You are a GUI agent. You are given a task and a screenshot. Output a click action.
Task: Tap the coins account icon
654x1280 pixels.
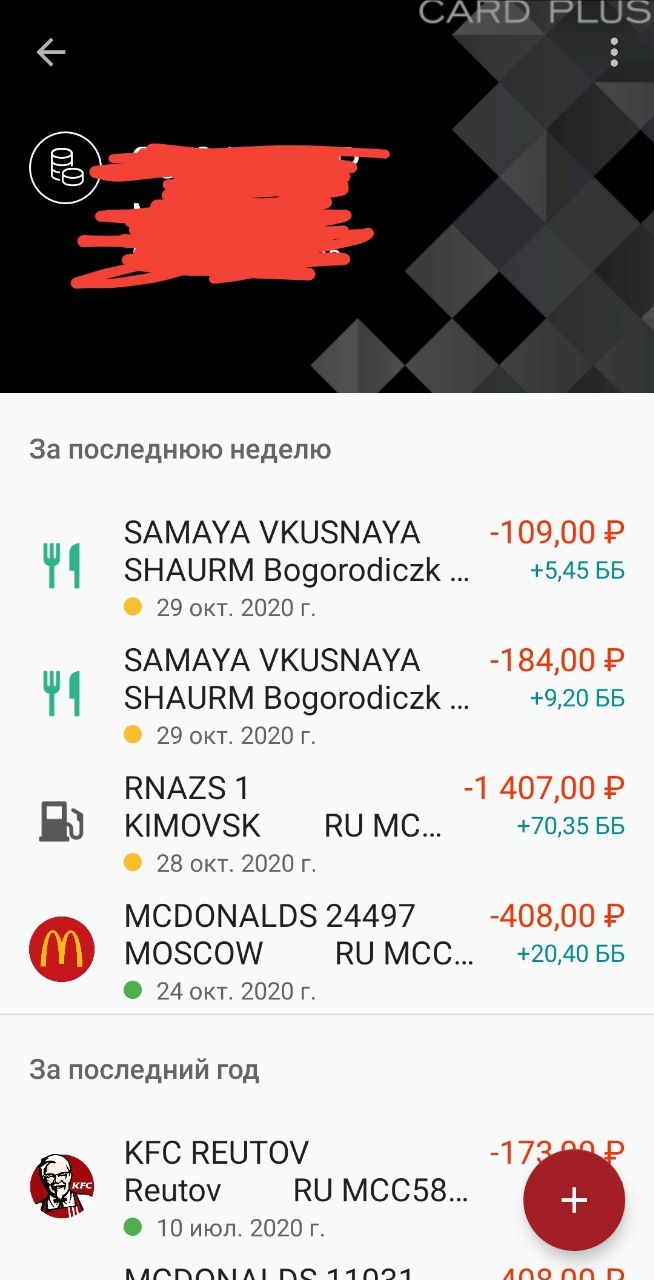point(65,168)
